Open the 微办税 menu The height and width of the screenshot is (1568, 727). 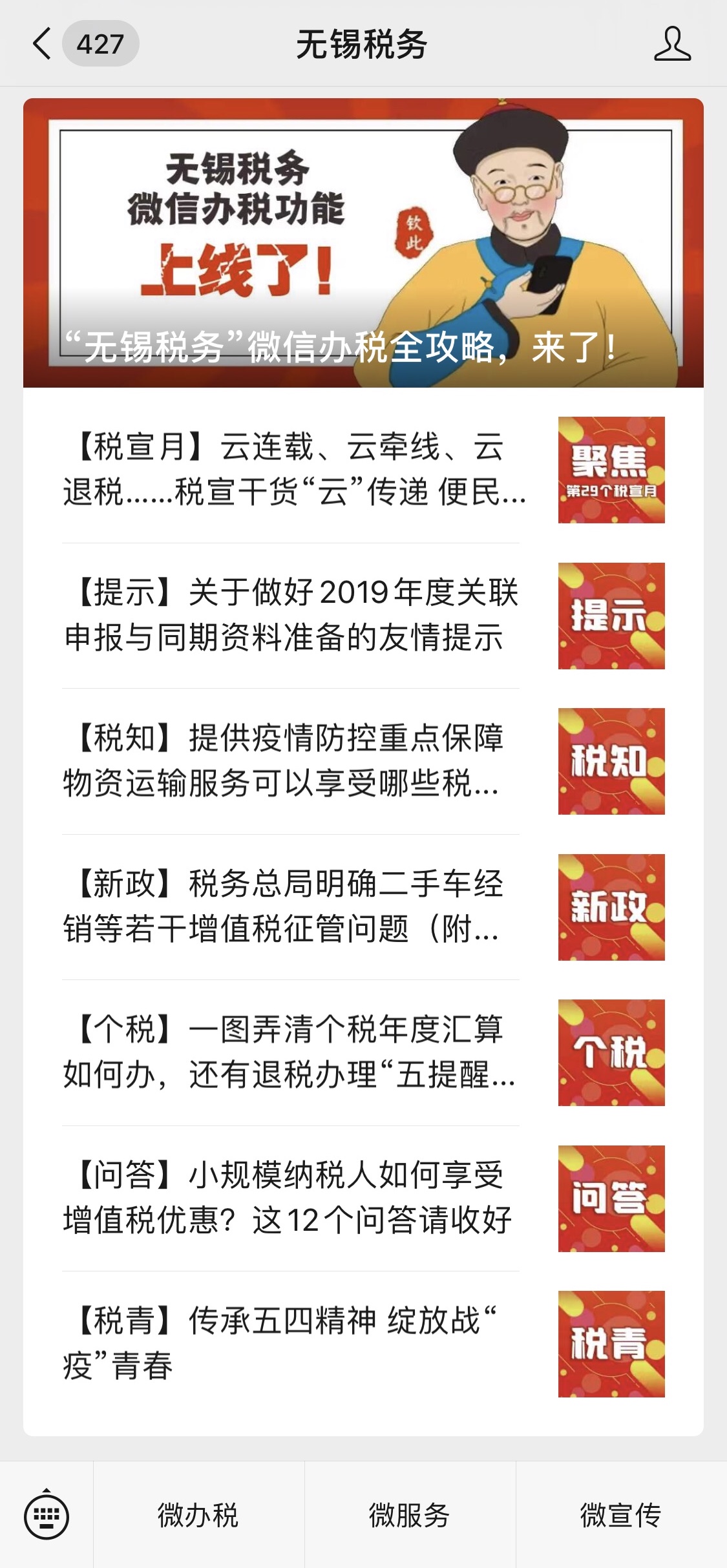pyautogui.click(x=198, y=1516)
